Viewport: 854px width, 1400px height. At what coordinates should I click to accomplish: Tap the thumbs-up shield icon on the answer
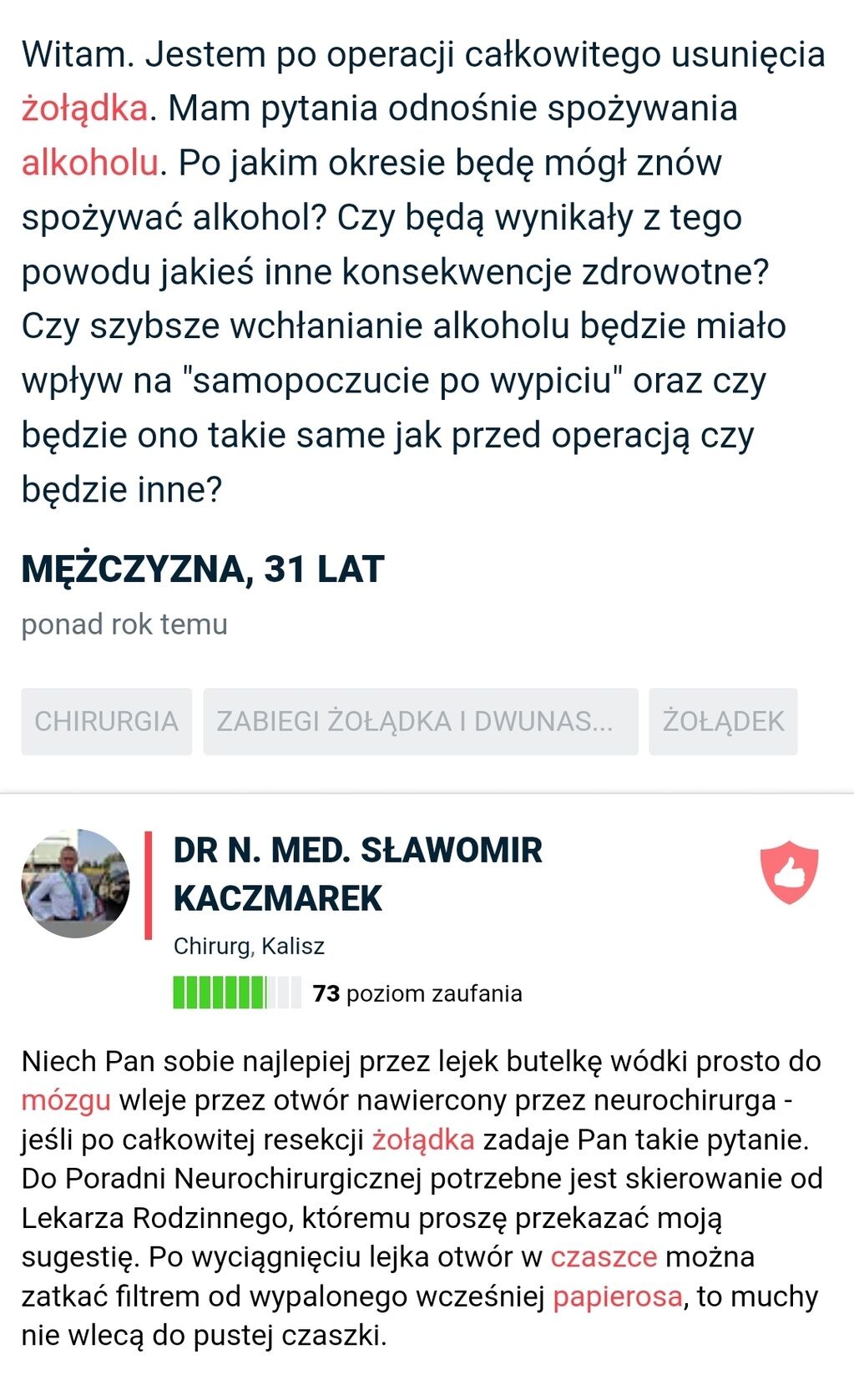tap(789, 872)
